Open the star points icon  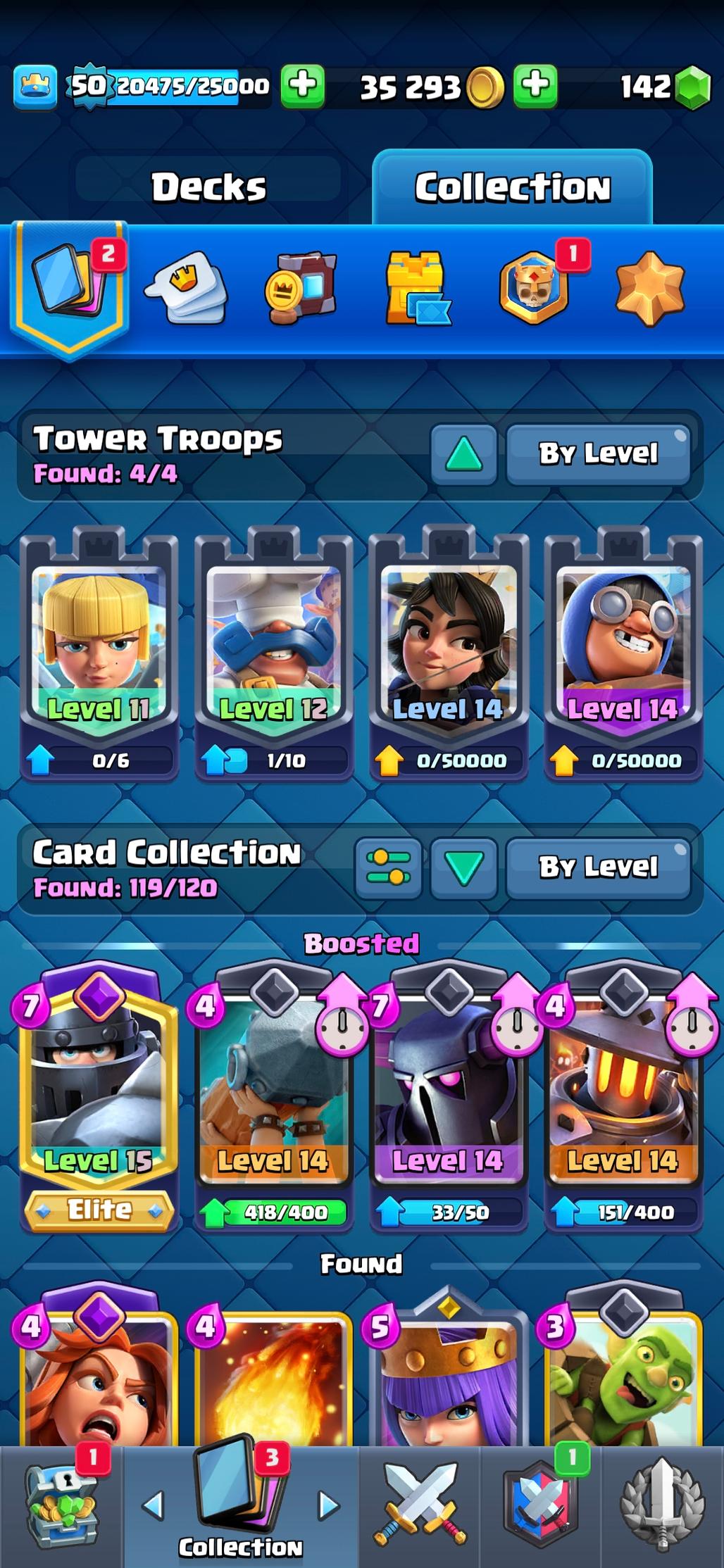click(x=649, y=289)
